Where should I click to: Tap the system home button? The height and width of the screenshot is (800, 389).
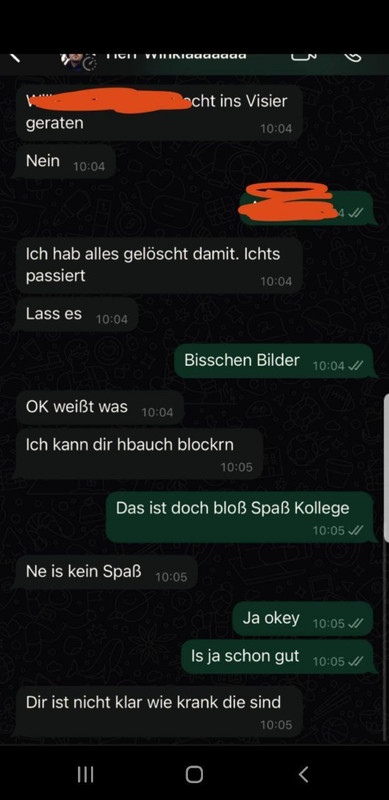(194, 774)
